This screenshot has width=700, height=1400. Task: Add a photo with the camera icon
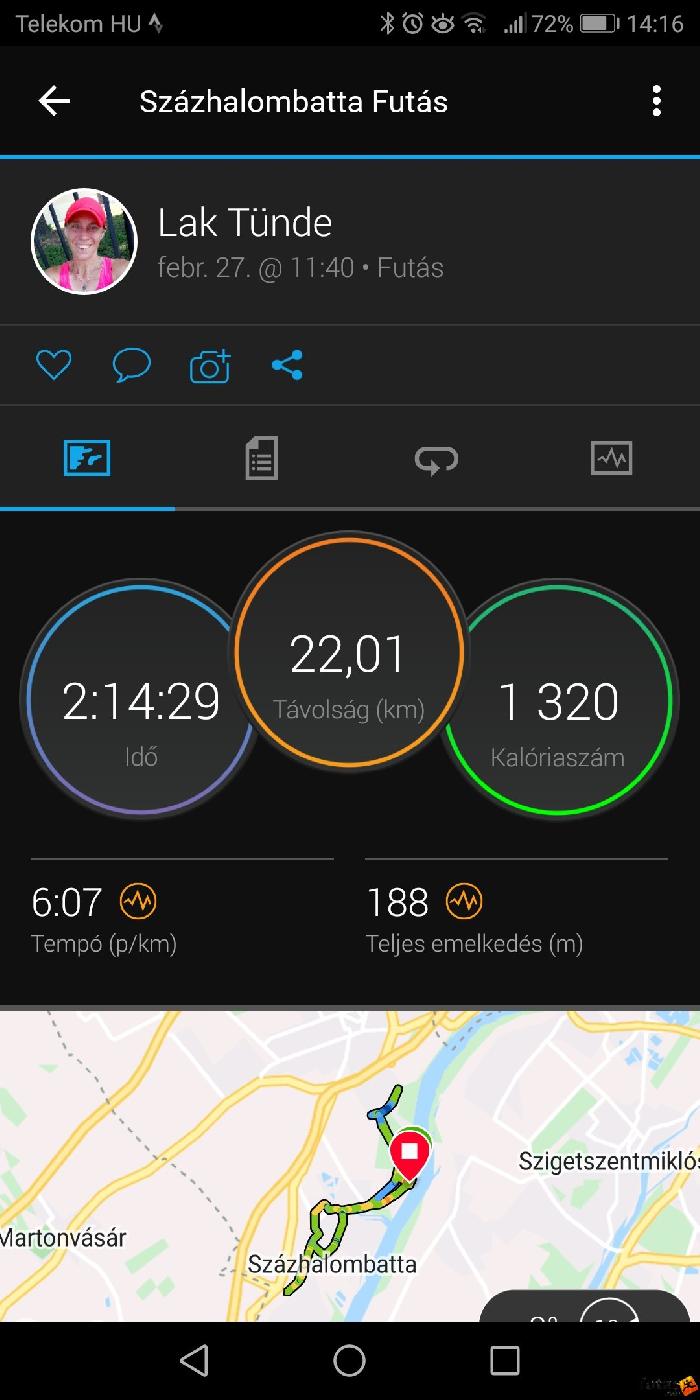coord(210,366)
